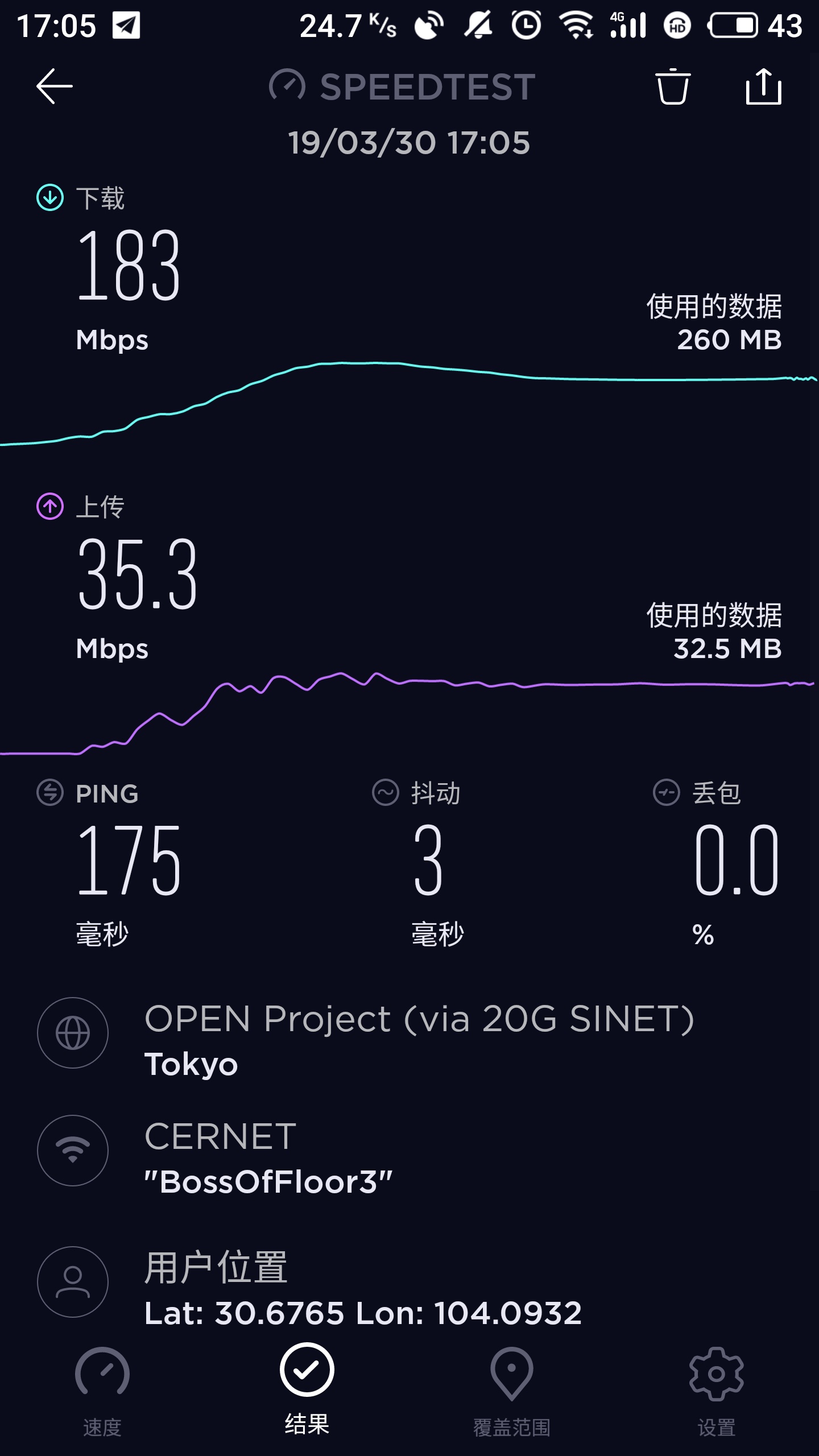
Task: Open the 设置 tab
Action: (x=717, y=1388)
